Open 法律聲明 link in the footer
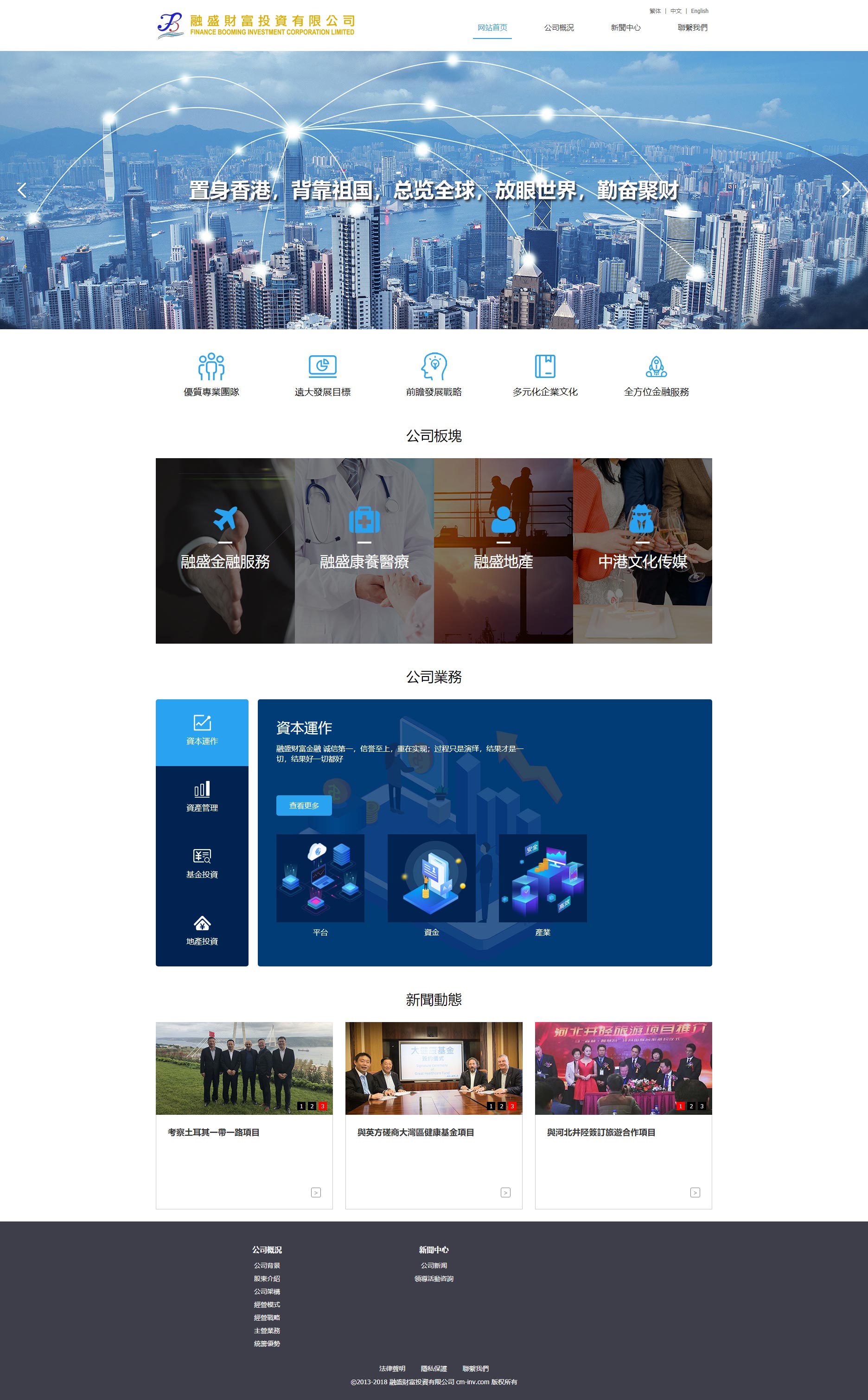This screenshot has width=868, height=1400. (x=392, y=1368)
